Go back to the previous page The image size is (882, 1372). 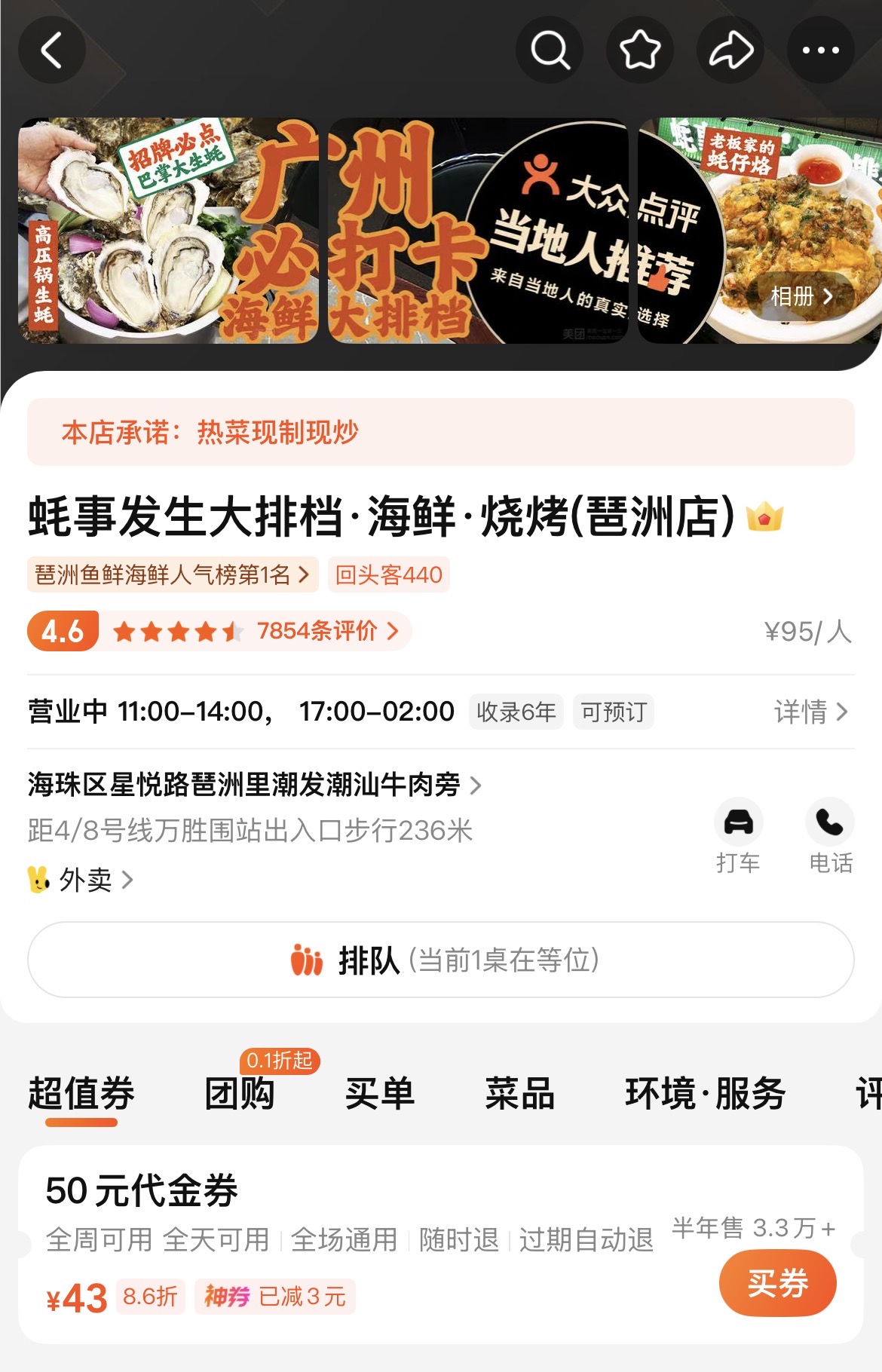tap(51, 51)
